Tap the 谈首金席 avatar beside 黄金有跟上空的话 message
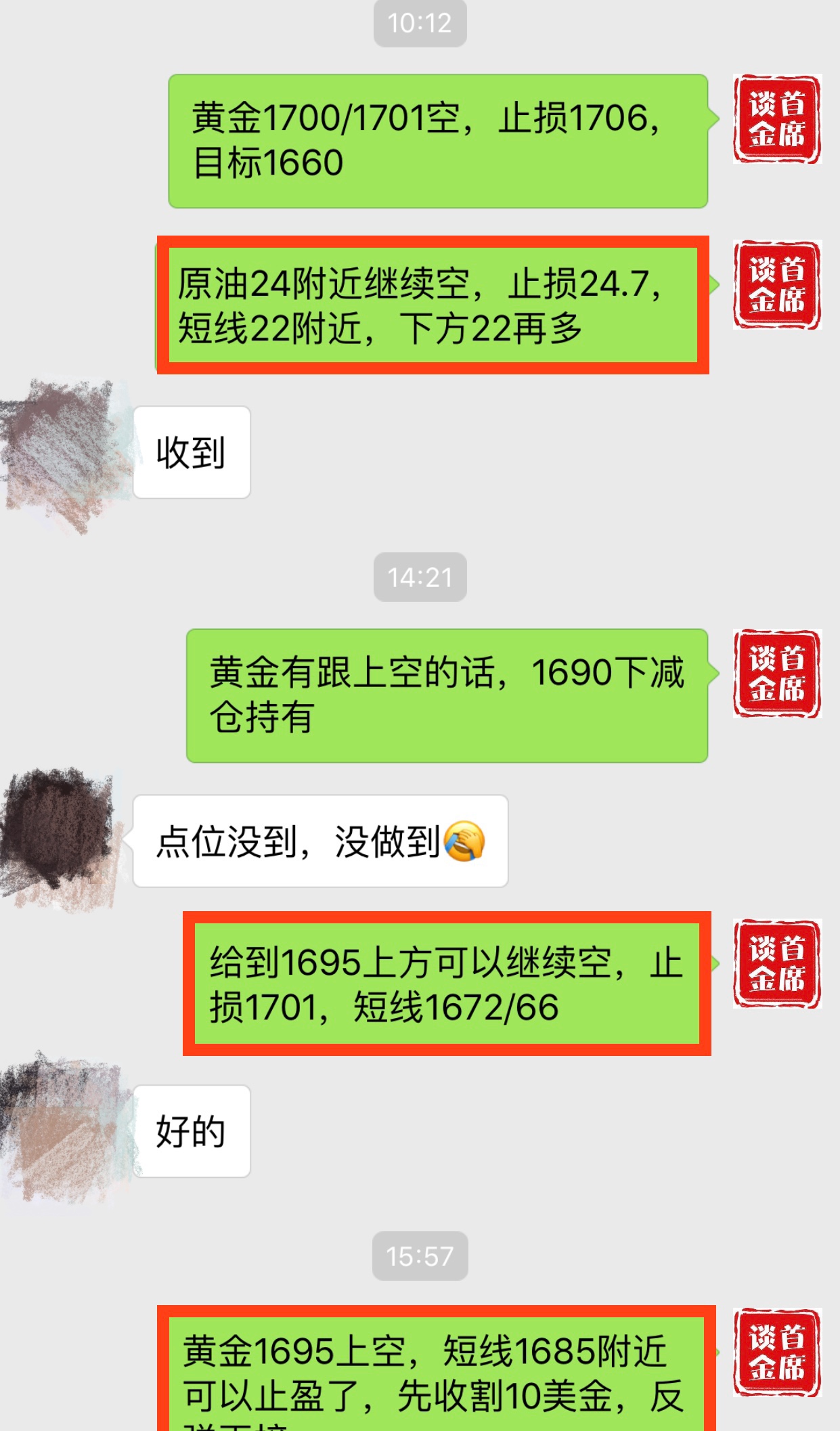The width and height of the screenshot is (840, 1431). pyautogui.click(x=777, y=674)
